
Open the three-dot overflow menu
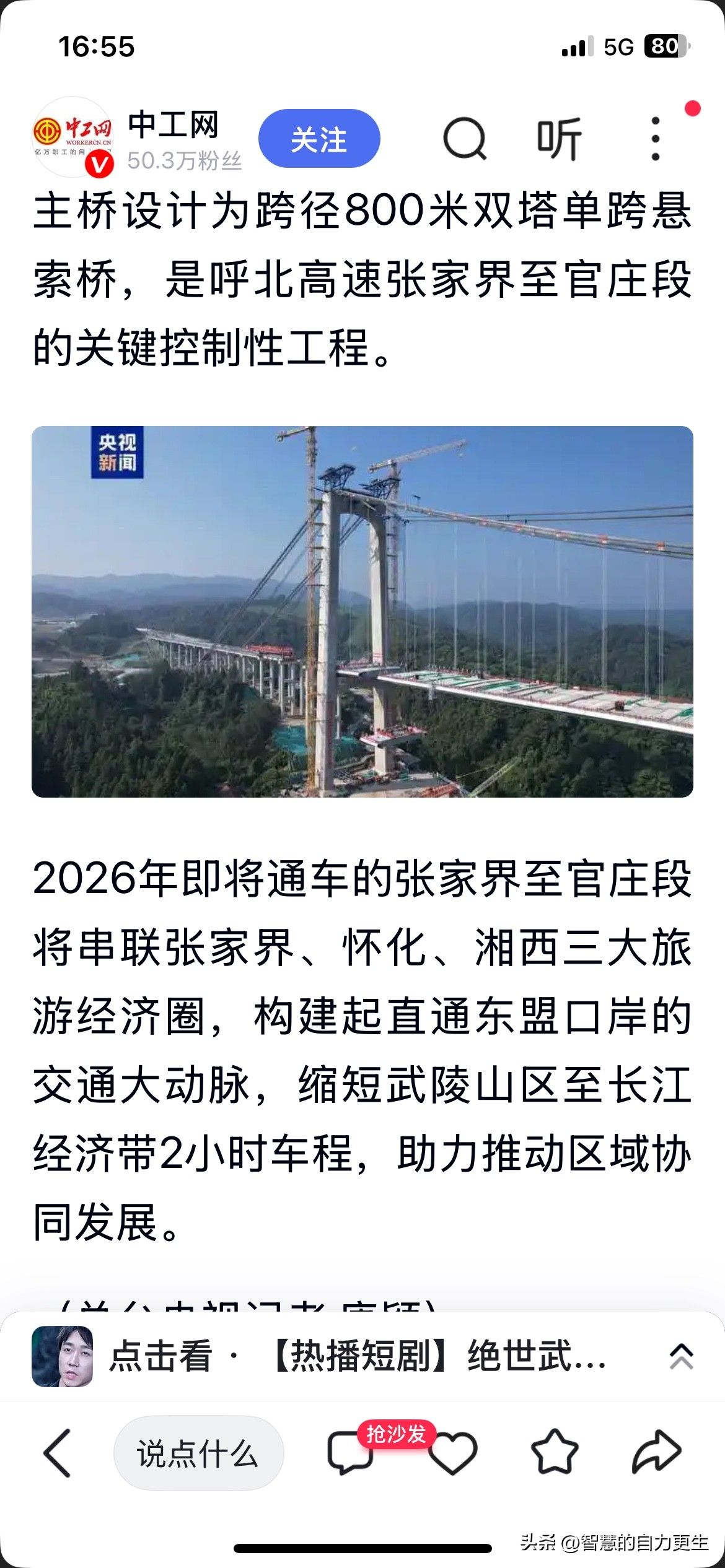click(656, 139)
